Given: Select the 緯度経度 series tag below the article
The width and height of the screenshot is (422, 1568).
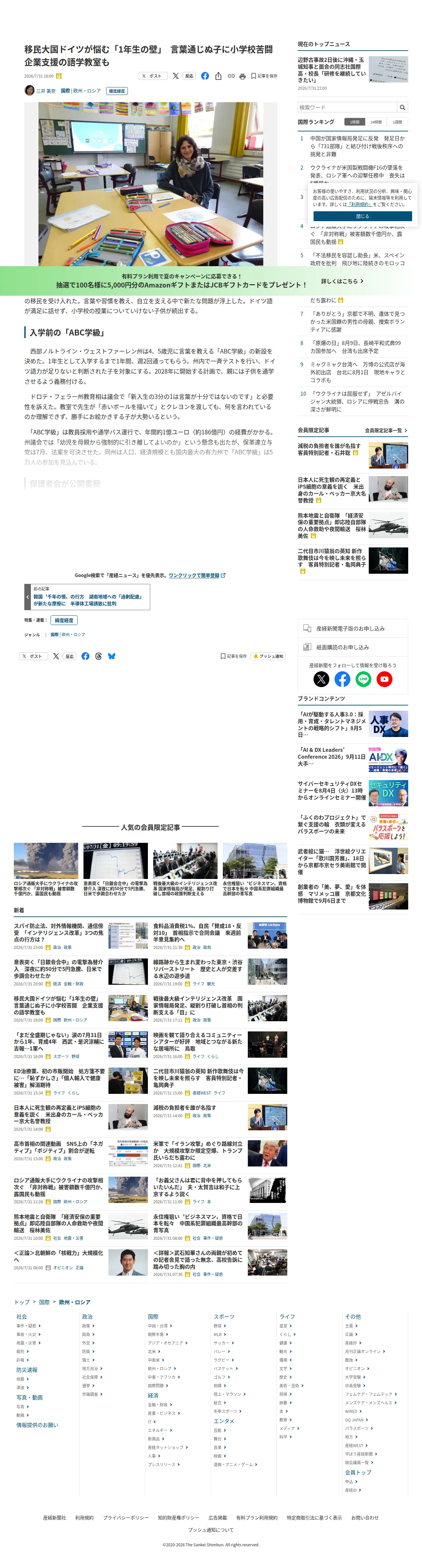Looking at the screenshot, I should pos(64,620).
